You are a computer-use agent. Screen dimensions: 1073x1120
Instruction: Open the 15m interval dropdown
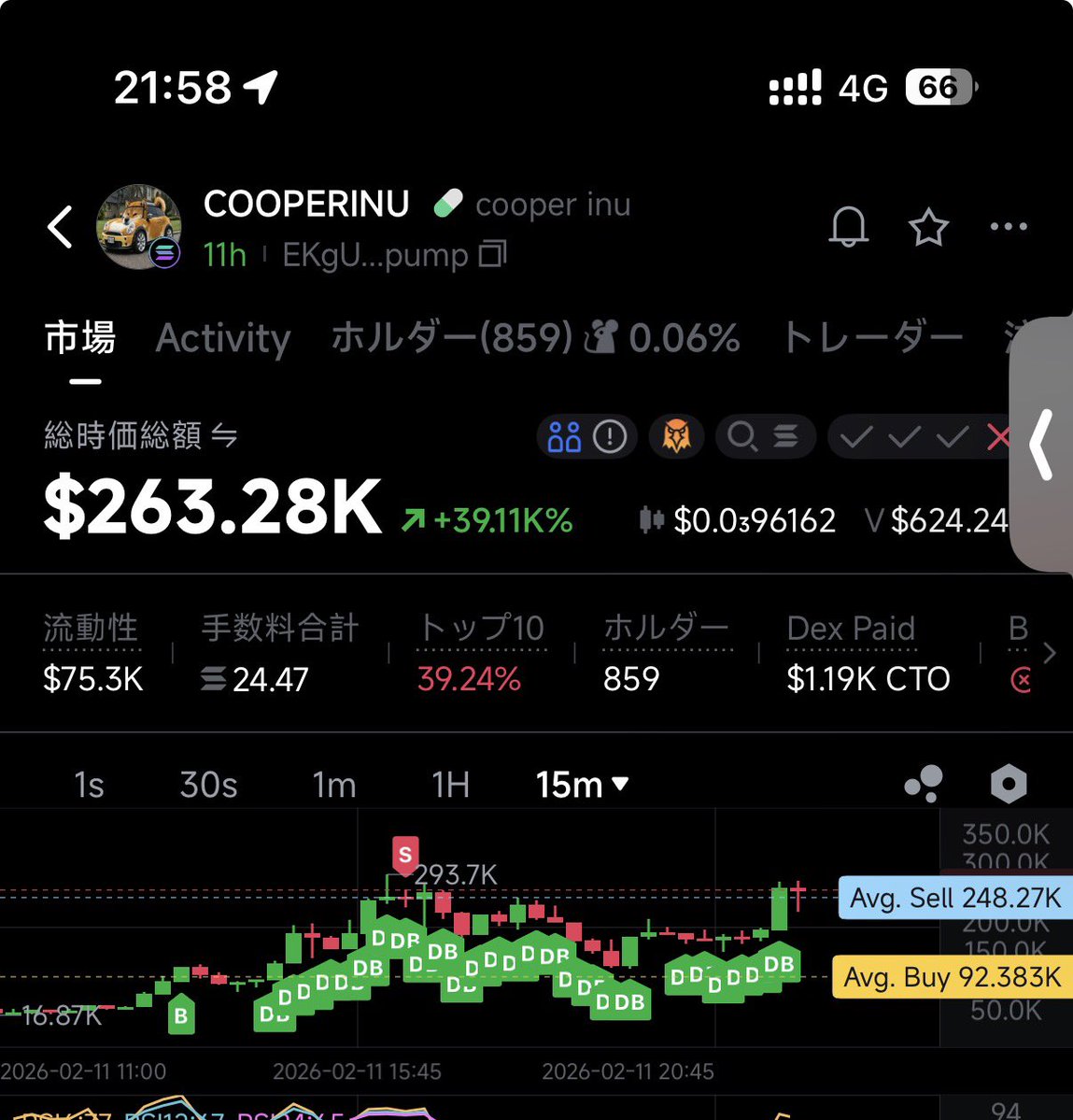(582, 785)
